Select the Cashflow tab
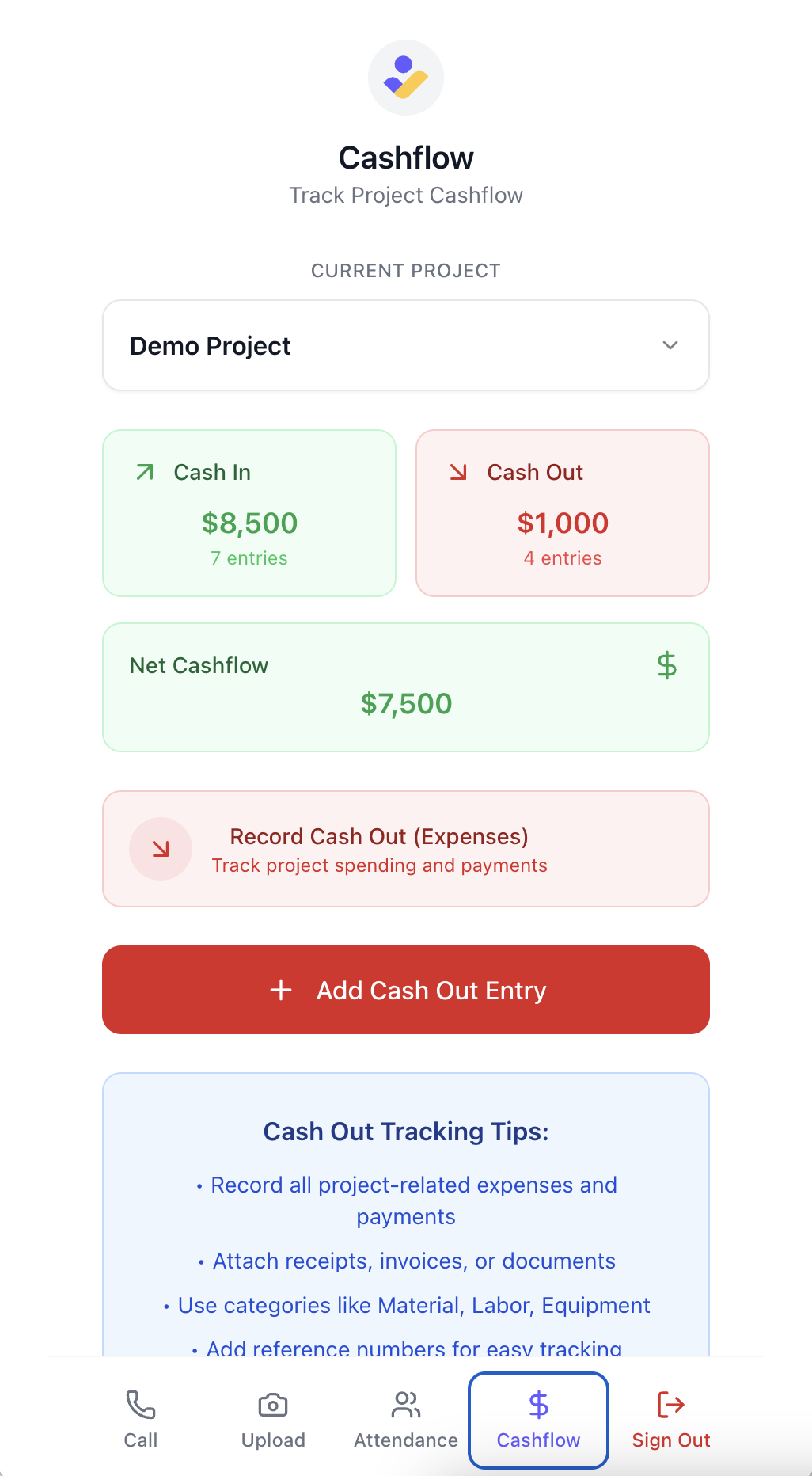 pyautogui.click(x=538, y=1419)
